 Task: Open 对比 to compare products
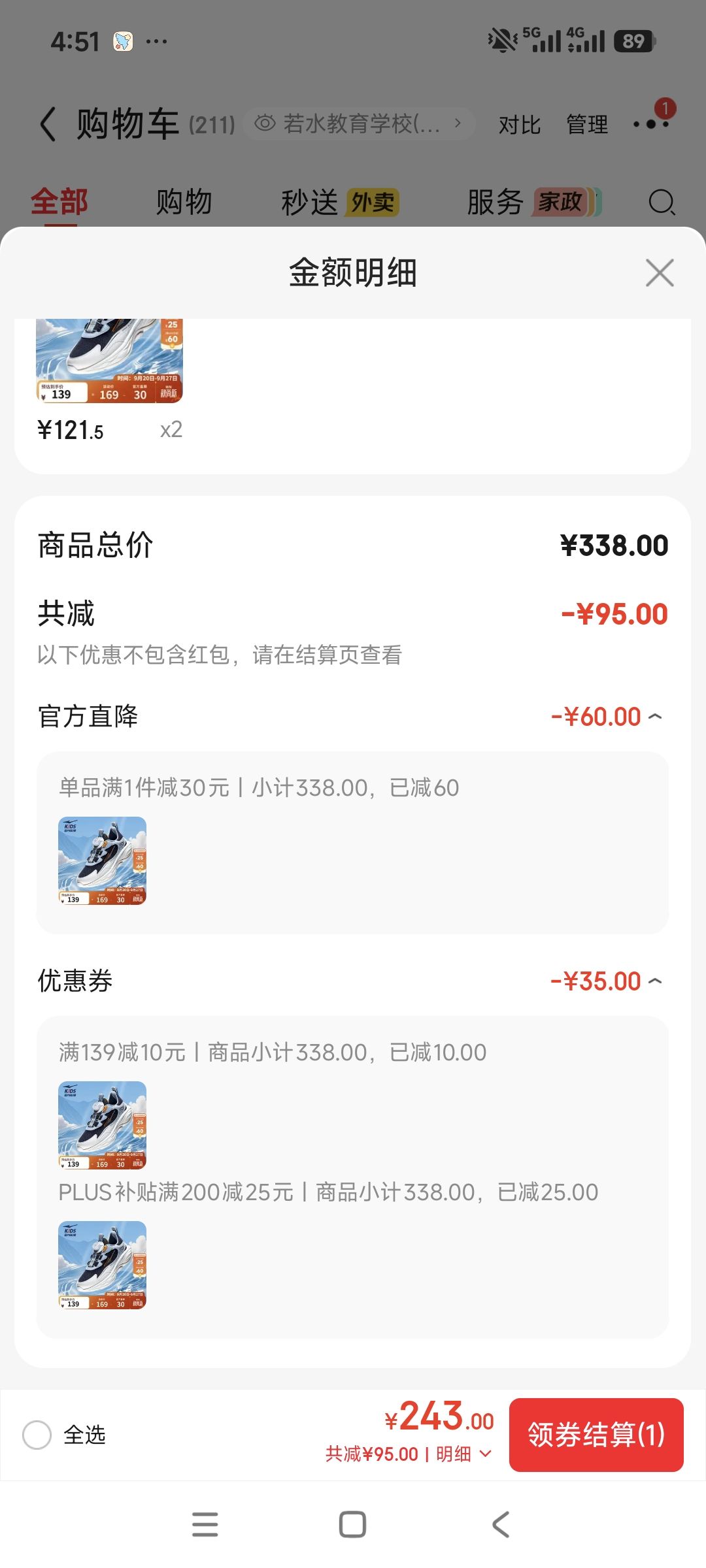(x=520, y=124)
